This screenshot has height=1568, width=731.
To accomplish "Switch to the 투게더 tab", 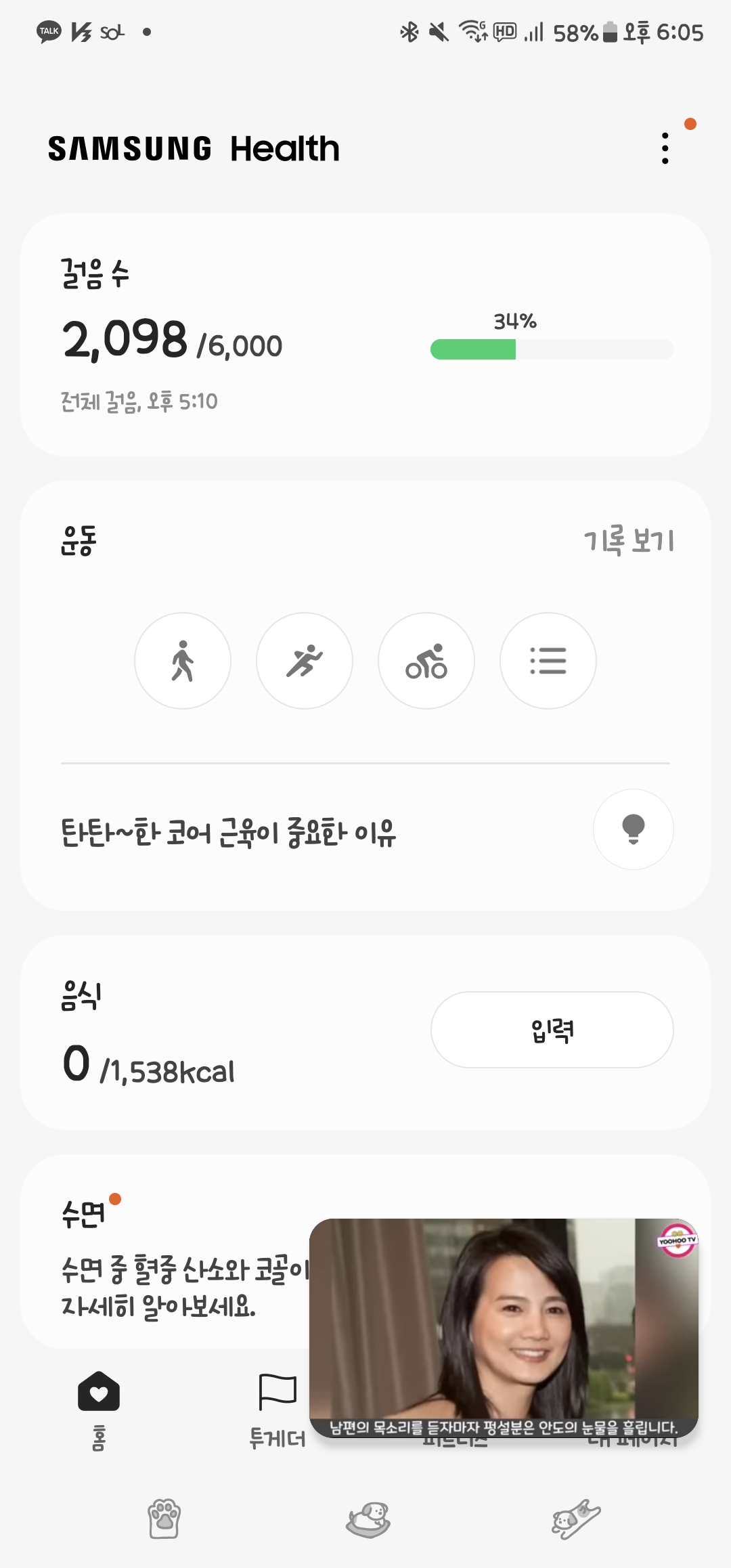I will click(278, 1410).
